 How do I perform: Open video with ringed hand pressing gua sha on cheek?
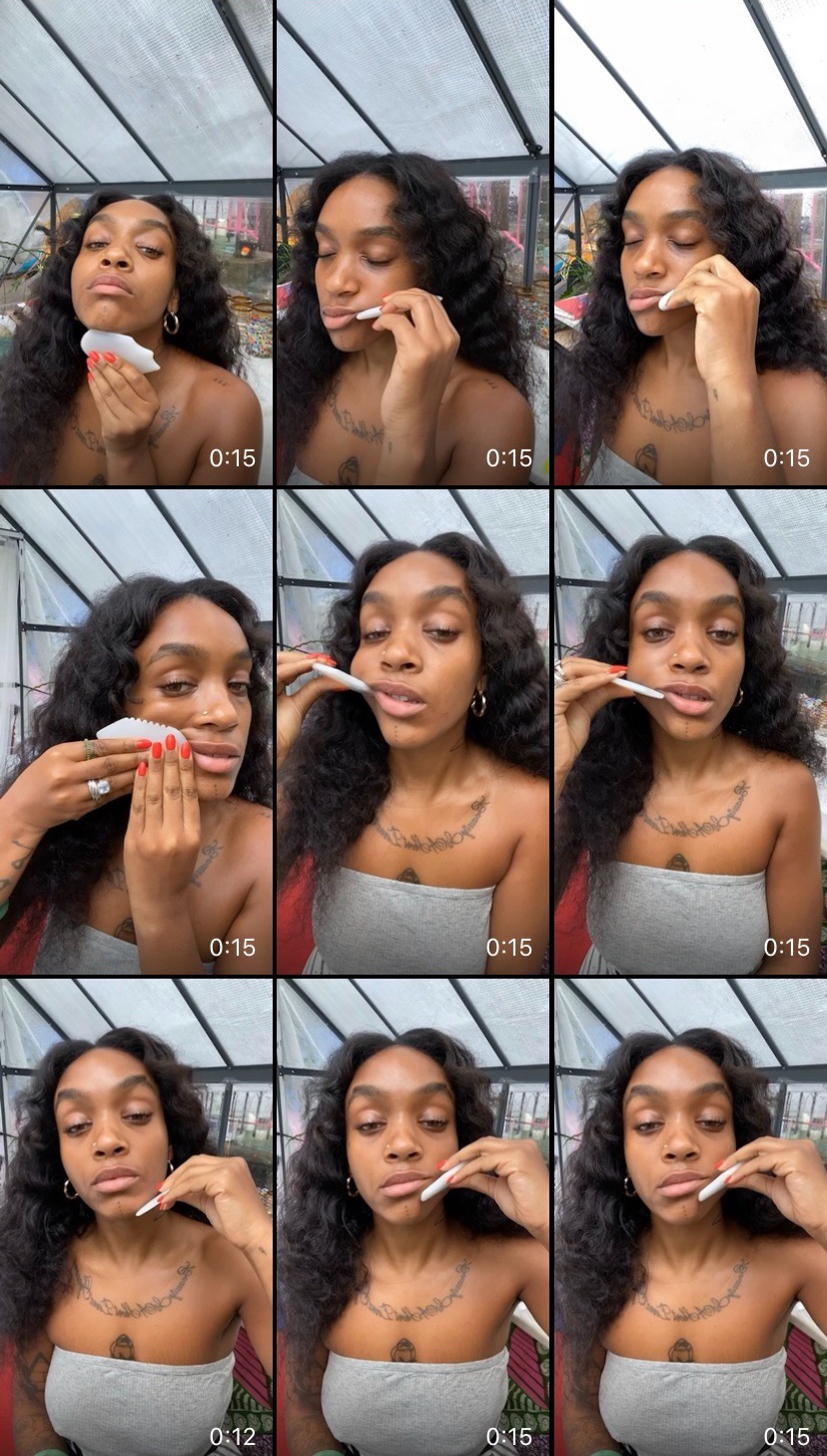pyautogui.click(x=137, y=731)
